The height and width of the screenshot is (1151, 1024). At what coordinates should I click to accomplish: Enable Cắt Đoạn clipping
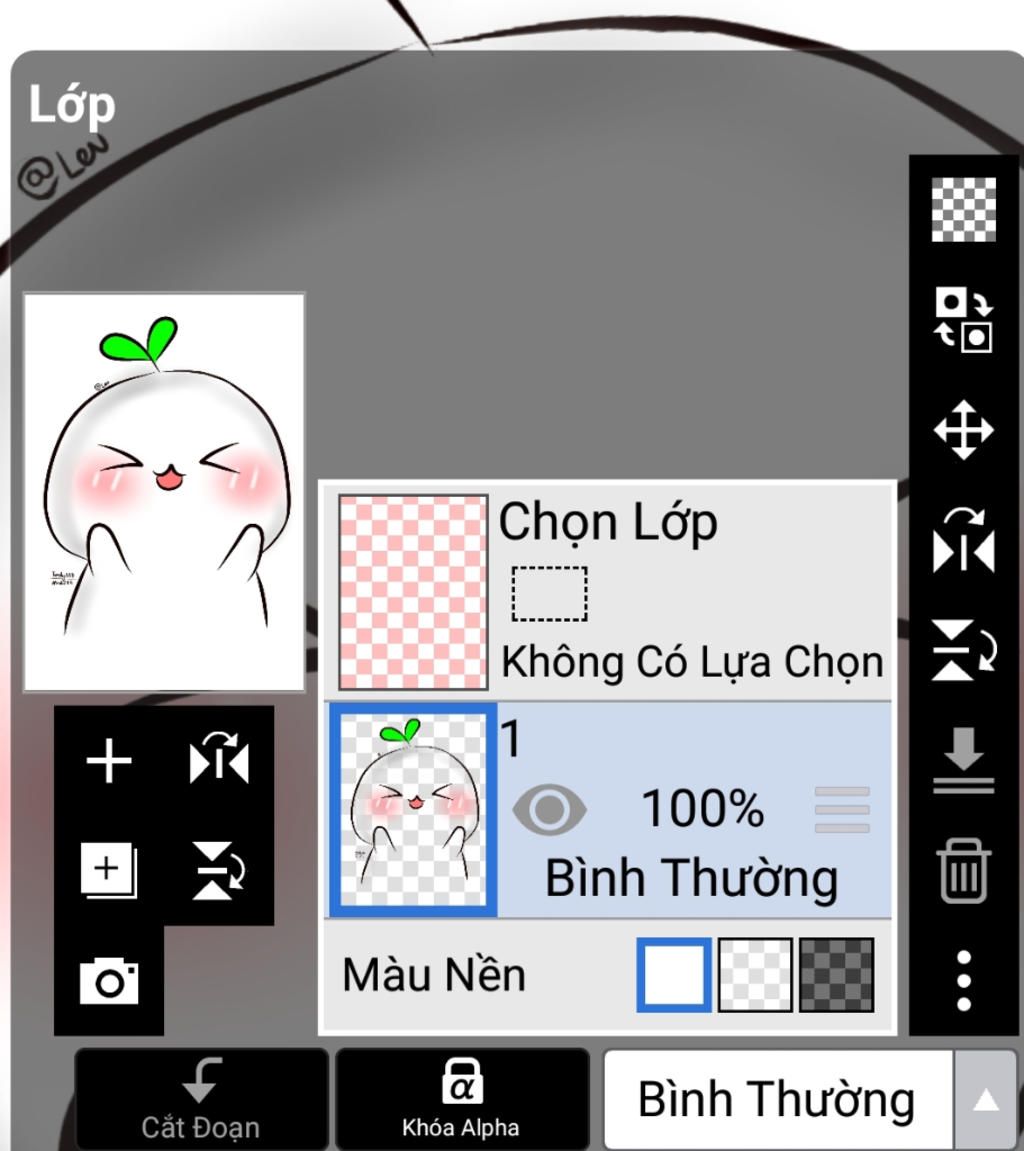pyautogui.click(x=201, y=1100)
